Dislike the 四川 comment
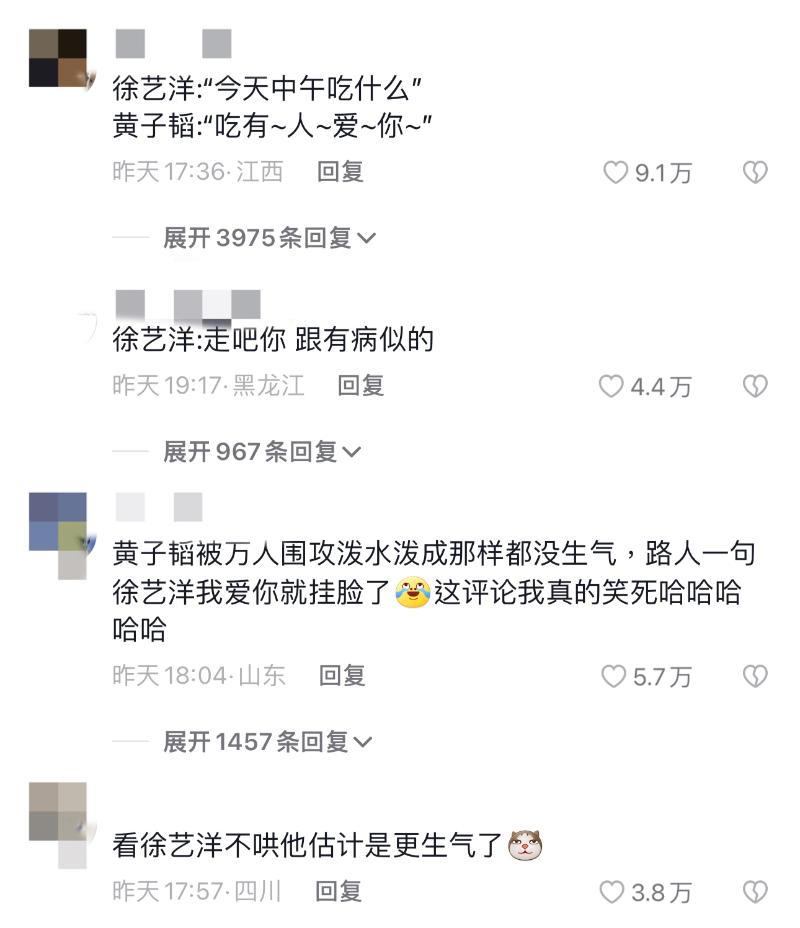 pos(755,891)
